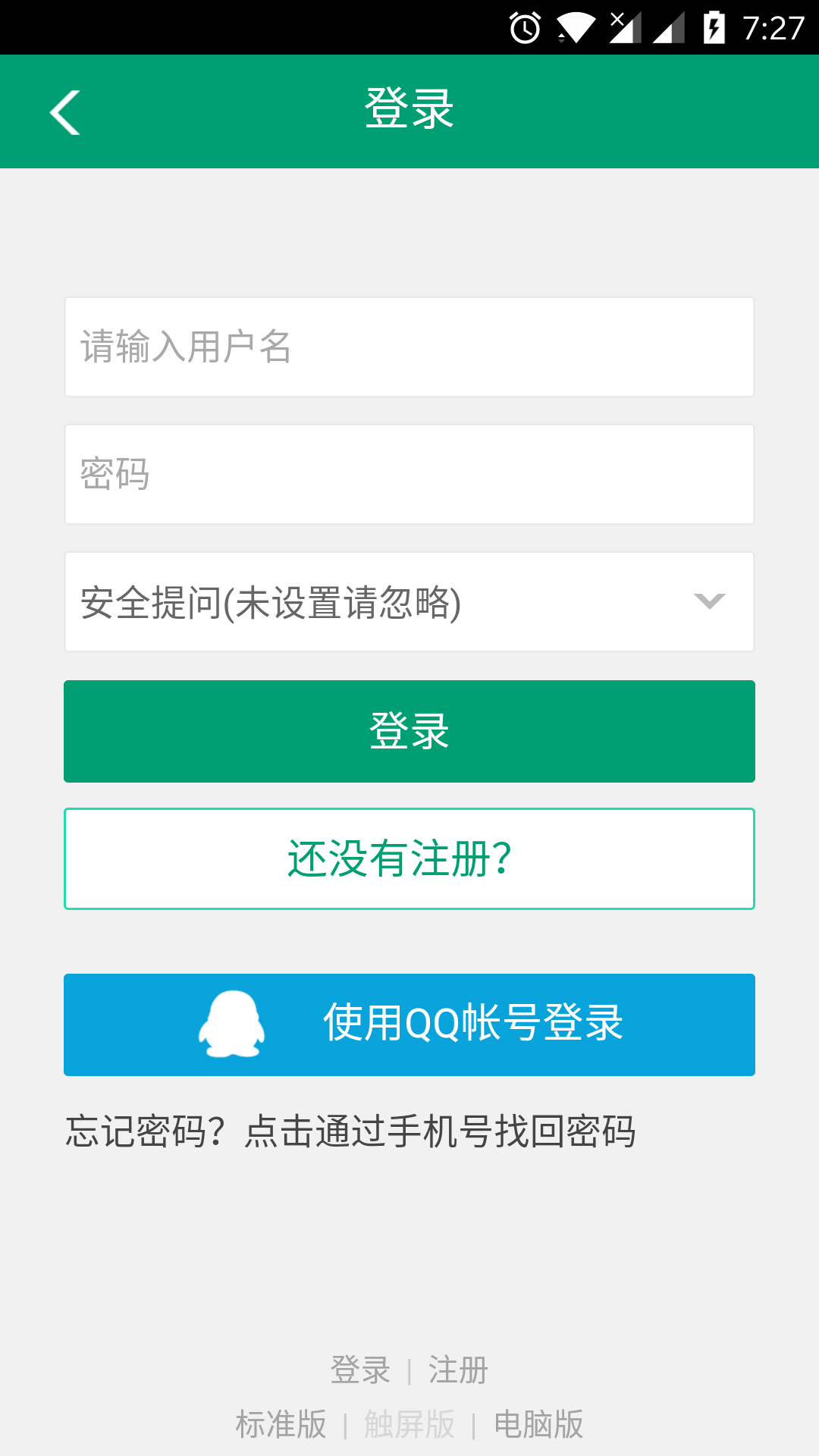Click the QQ penguin icon
The width and height of the screenshot is (819, 1456).
point(233,1025)
